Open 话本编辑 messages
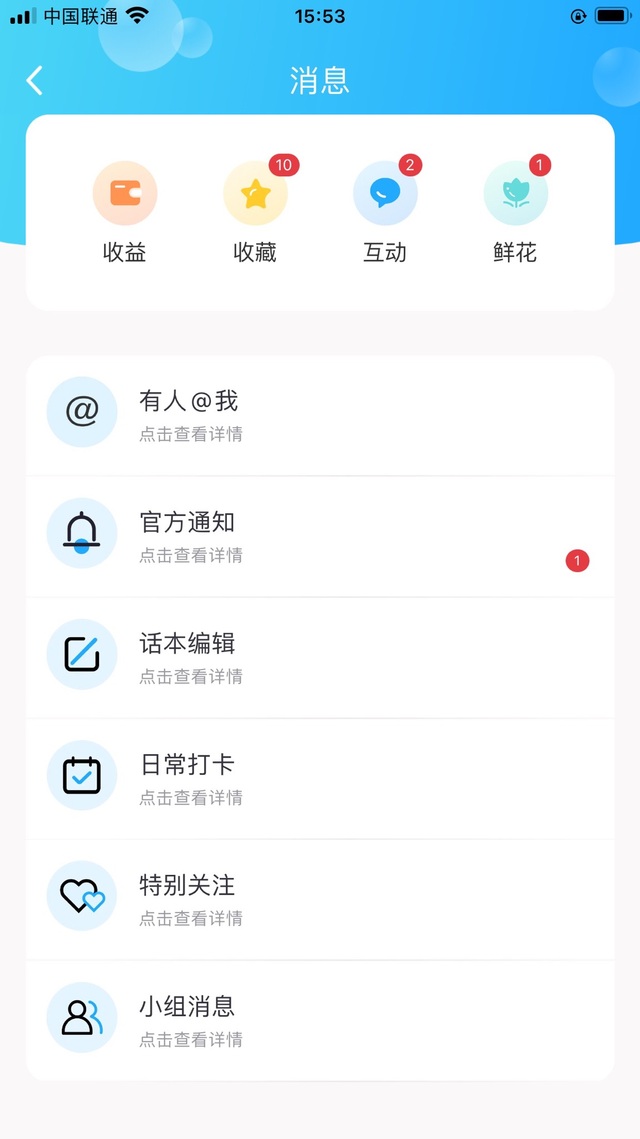Image resolution: width=640 pixels, height=1139 pixels. 320,658
